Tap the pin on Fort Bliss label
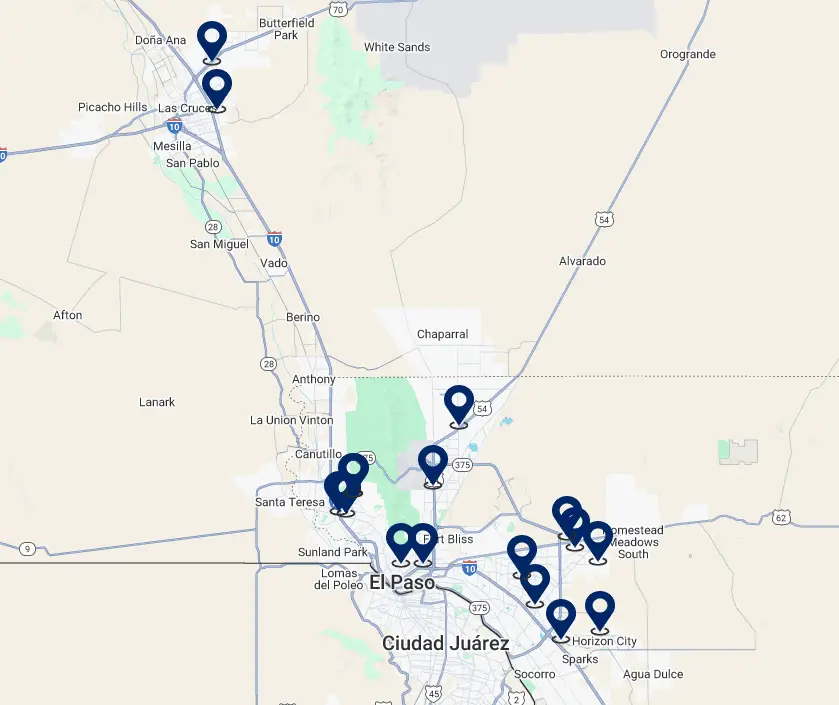This screenshot has height=705, width=839. click(x=424, y=541)
